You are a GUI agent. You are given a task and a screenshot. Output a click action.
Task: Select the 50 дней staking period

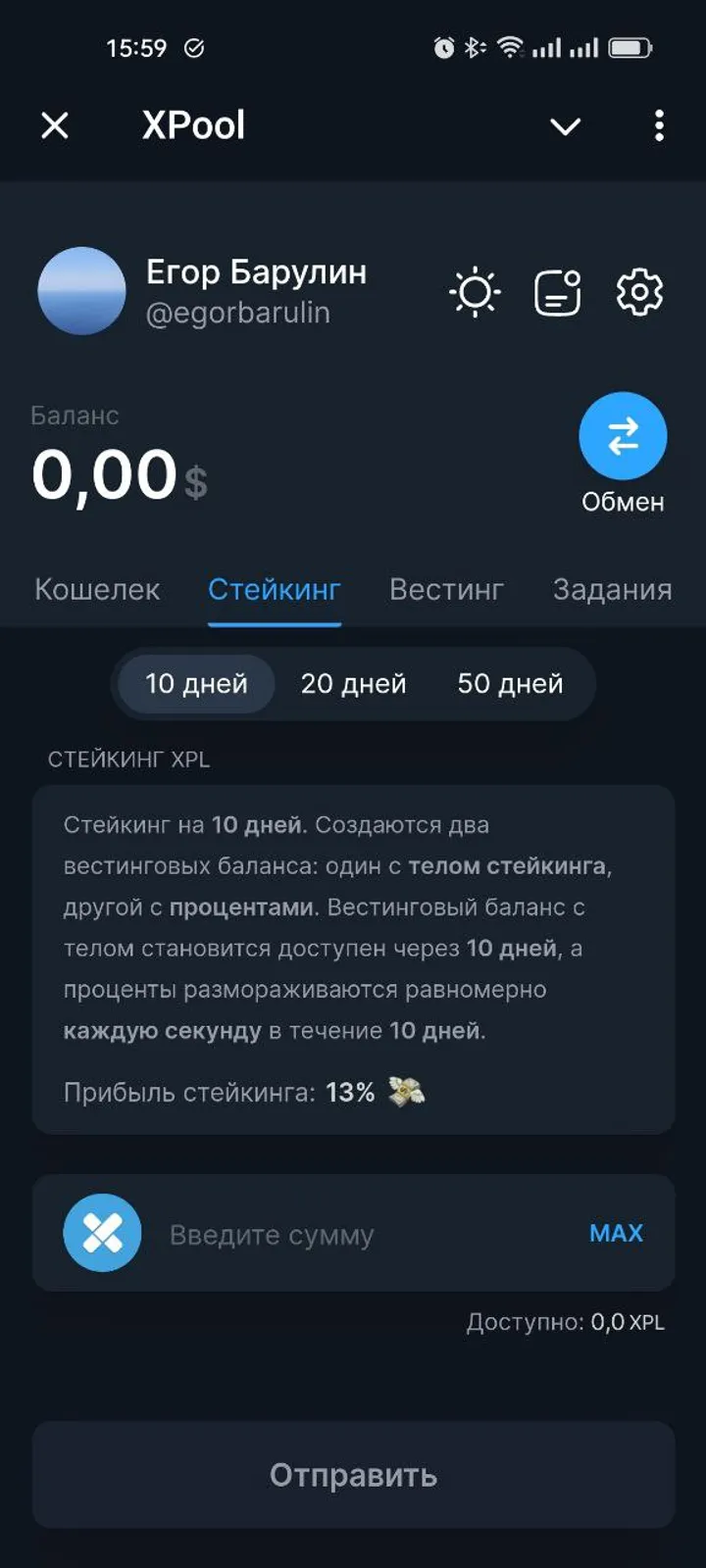coord(510,684)
